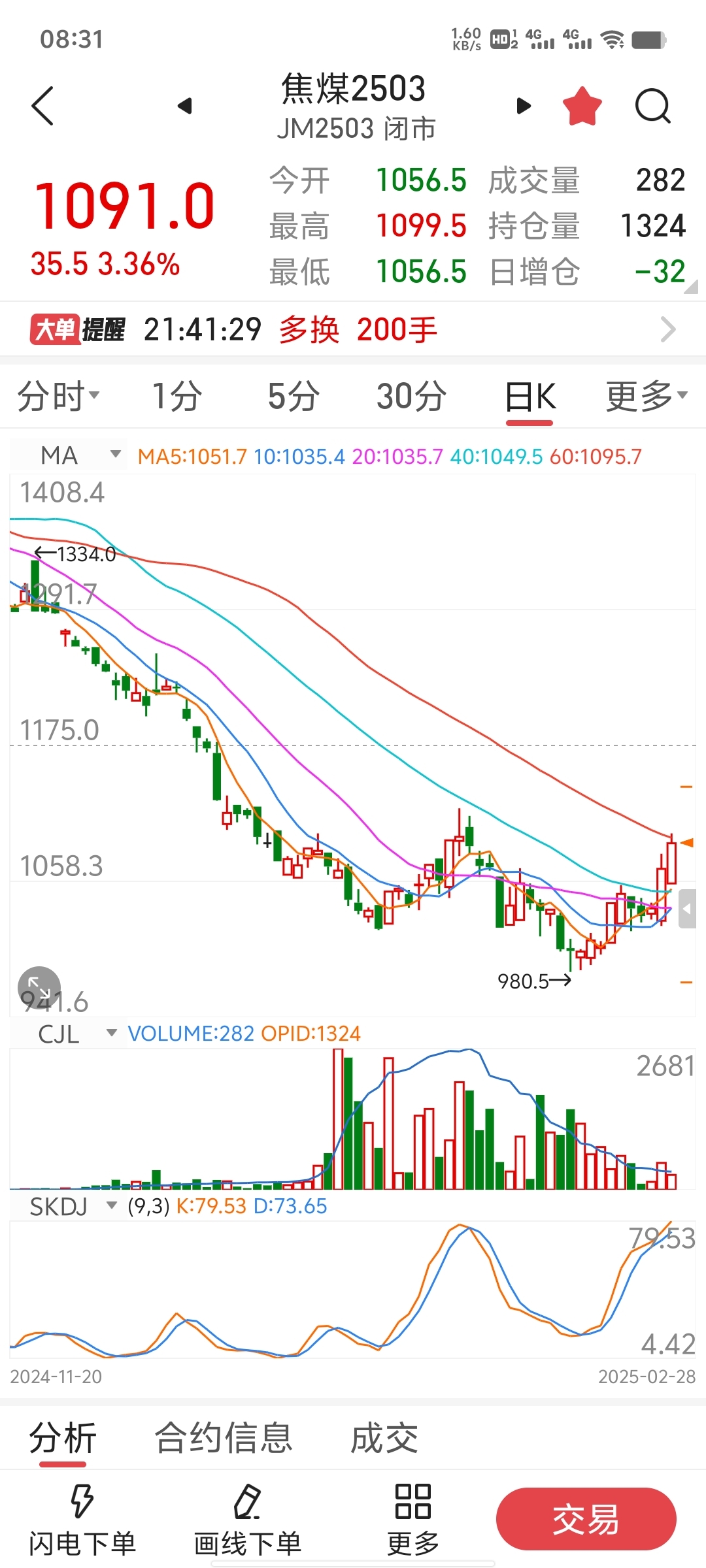Expand the chart to fullscreen

(x=39, y=987)
